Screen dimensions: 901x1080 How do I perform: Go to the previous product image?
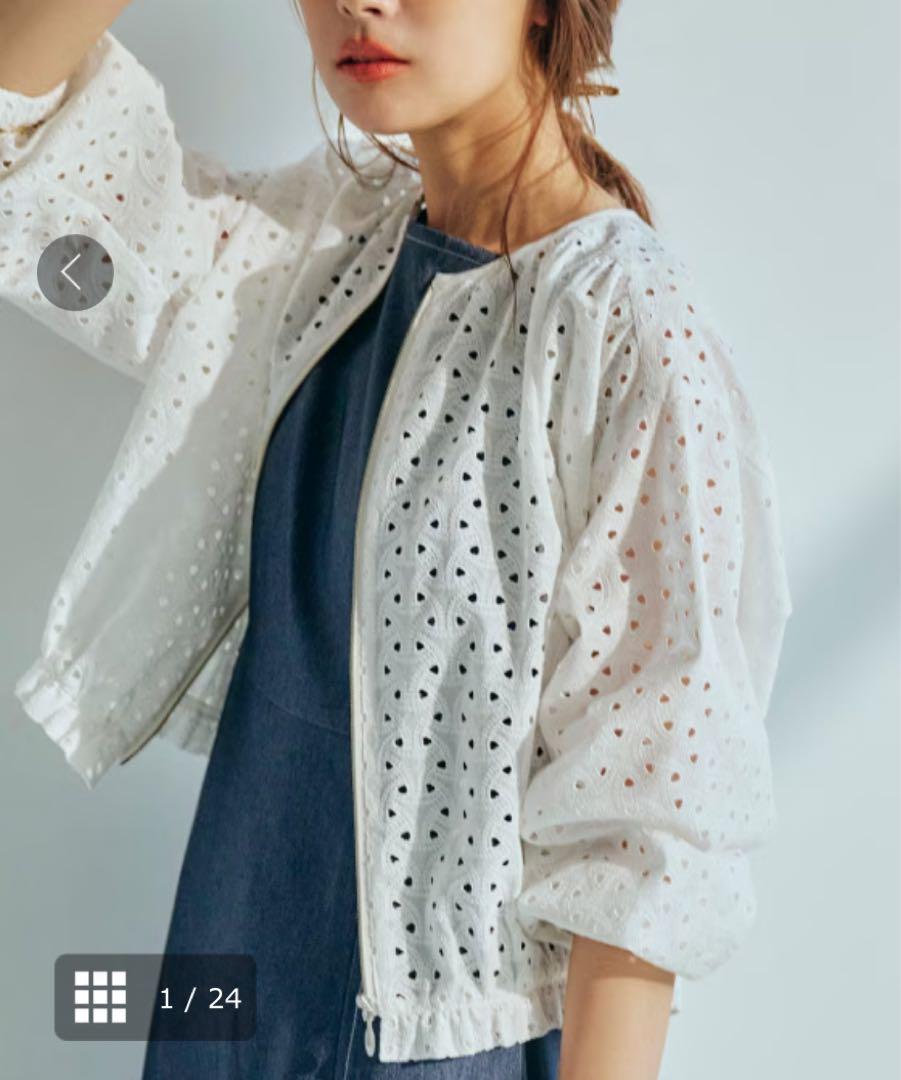[75, 272]
